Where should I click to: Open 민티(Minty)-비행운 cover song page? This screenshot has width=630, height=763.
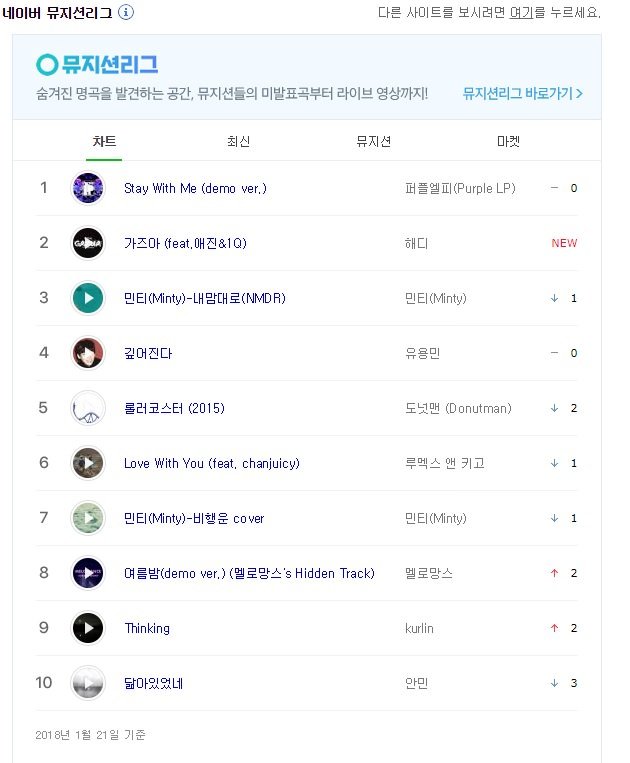coord(194,518)
